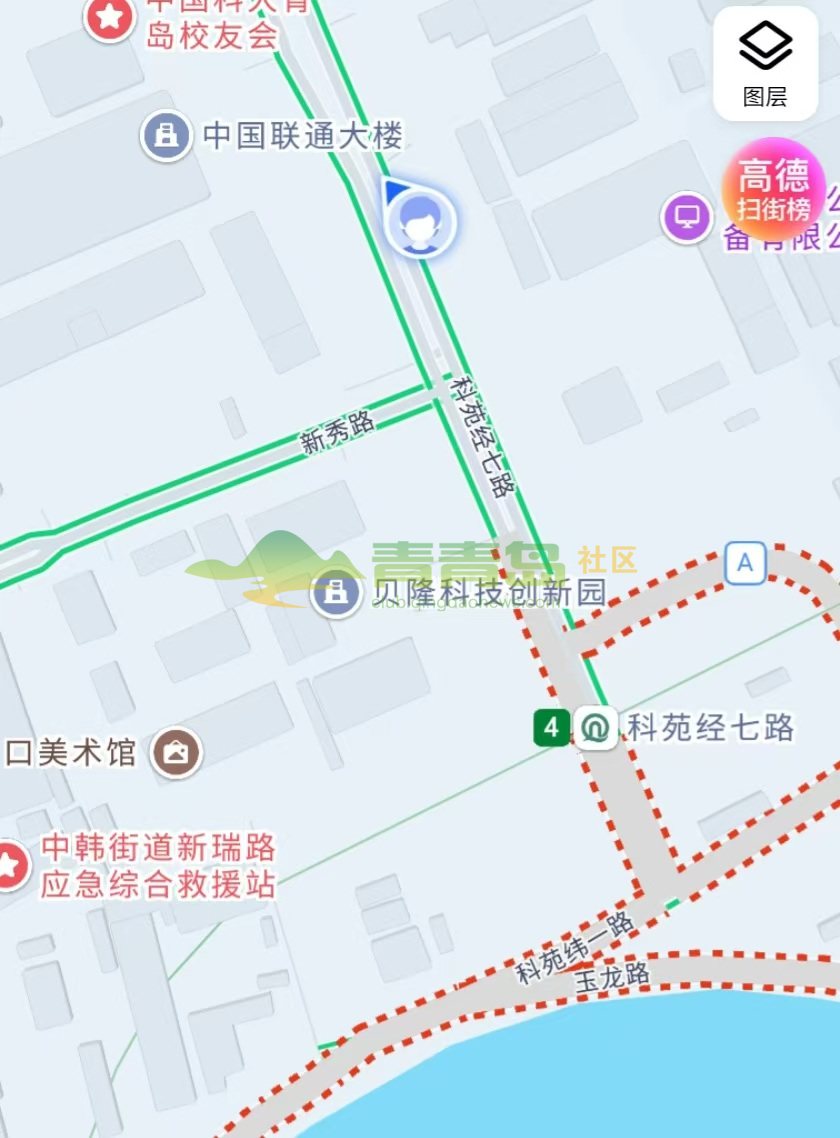
Task: Open the 科苑经七路 metro station marker
Action: (596, 727)
